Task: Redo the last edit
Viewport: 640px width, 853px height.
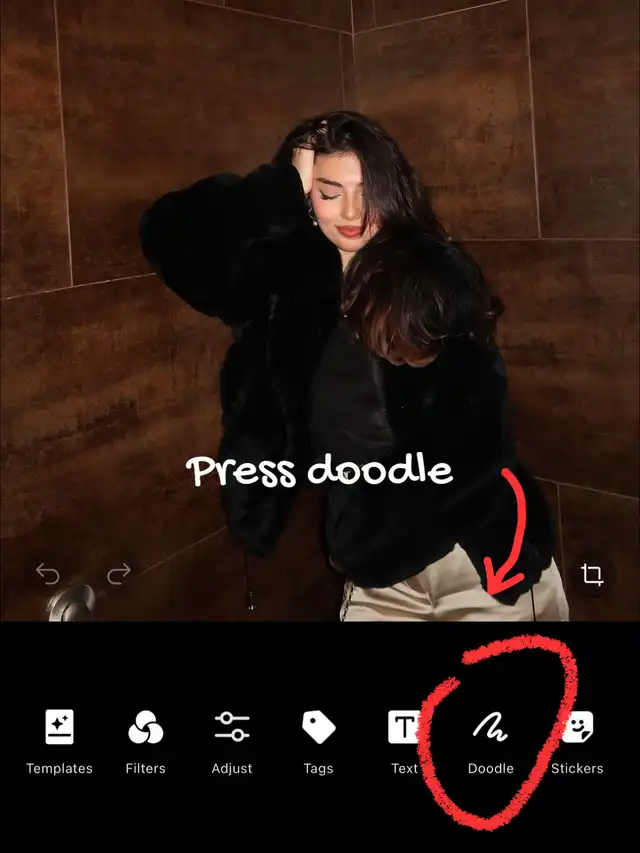Action: tap(119, 573)
